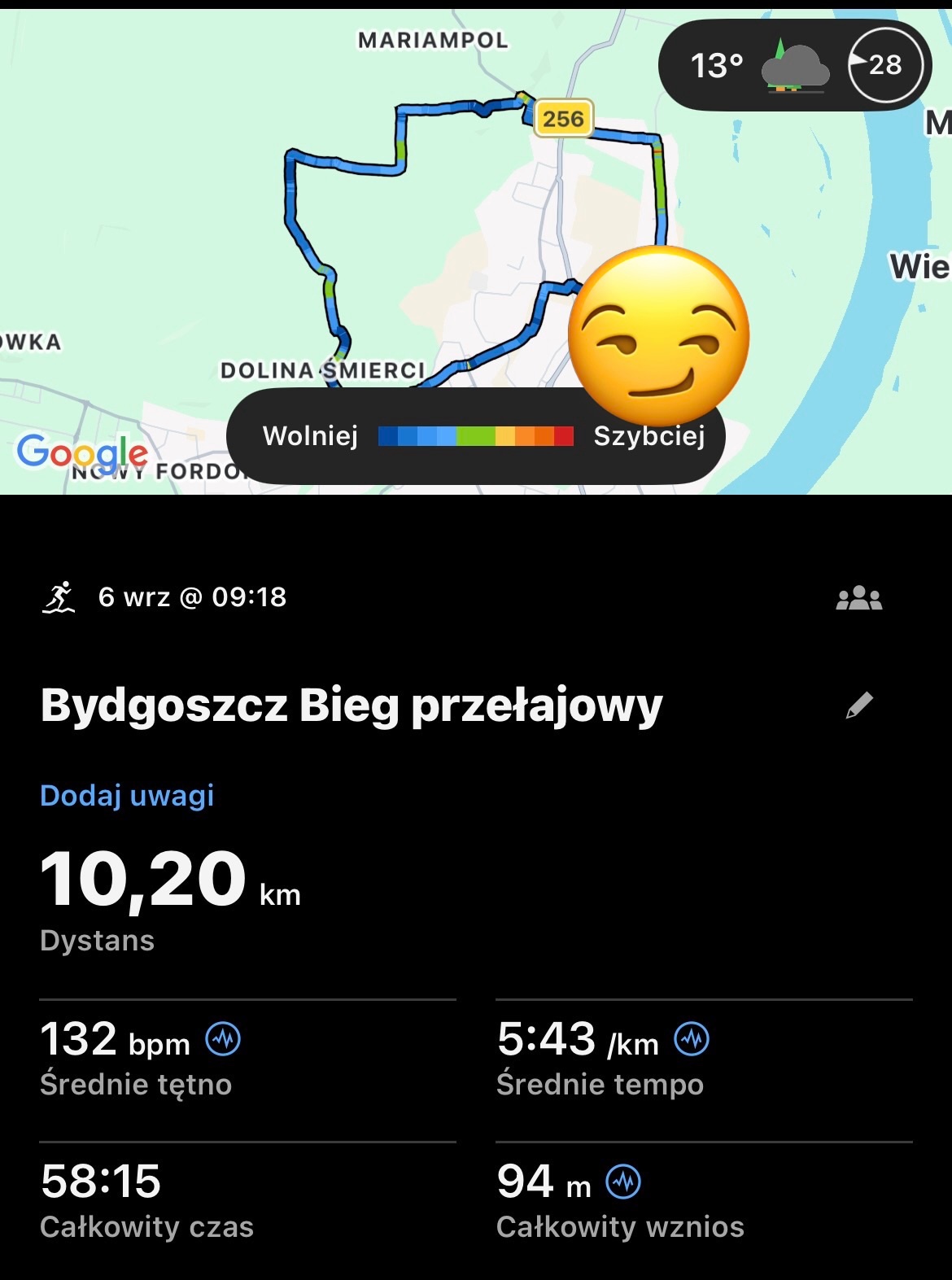
Task: Open the people visibility icon
Action: 859,598
